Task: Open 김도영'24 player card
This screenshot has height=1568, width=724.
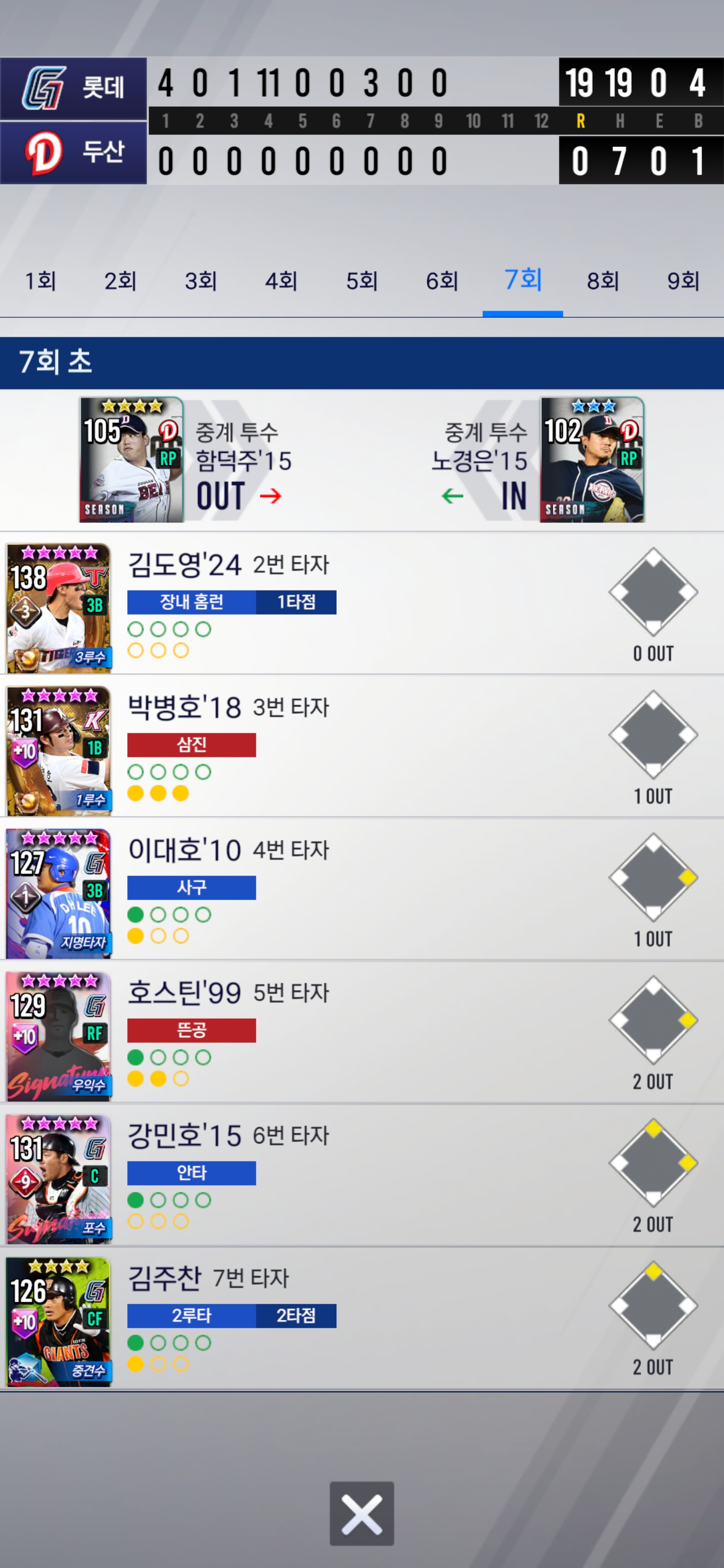Action: coord(59,608)
